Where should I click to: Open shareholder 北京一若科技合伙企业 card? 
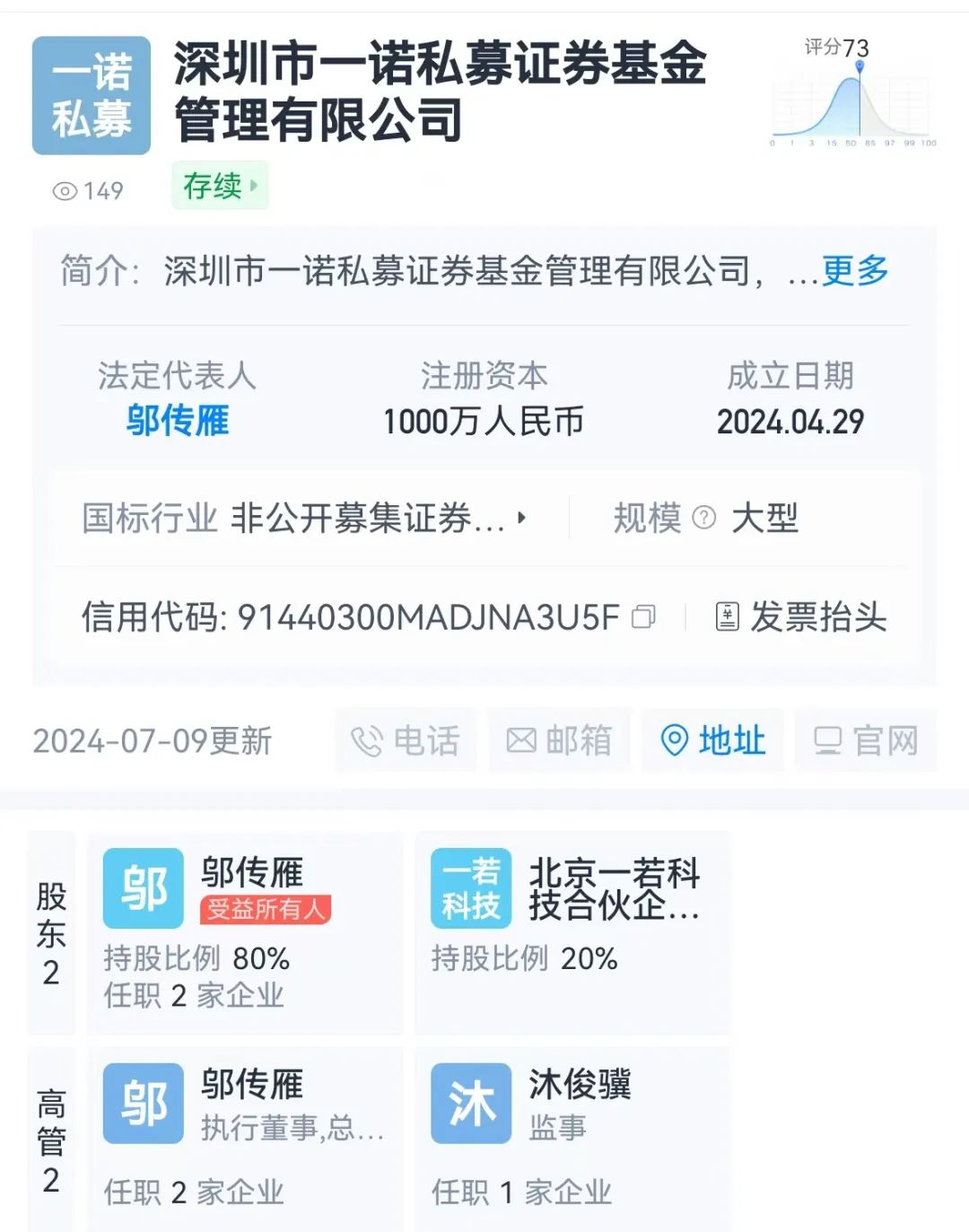click(572, 933)
